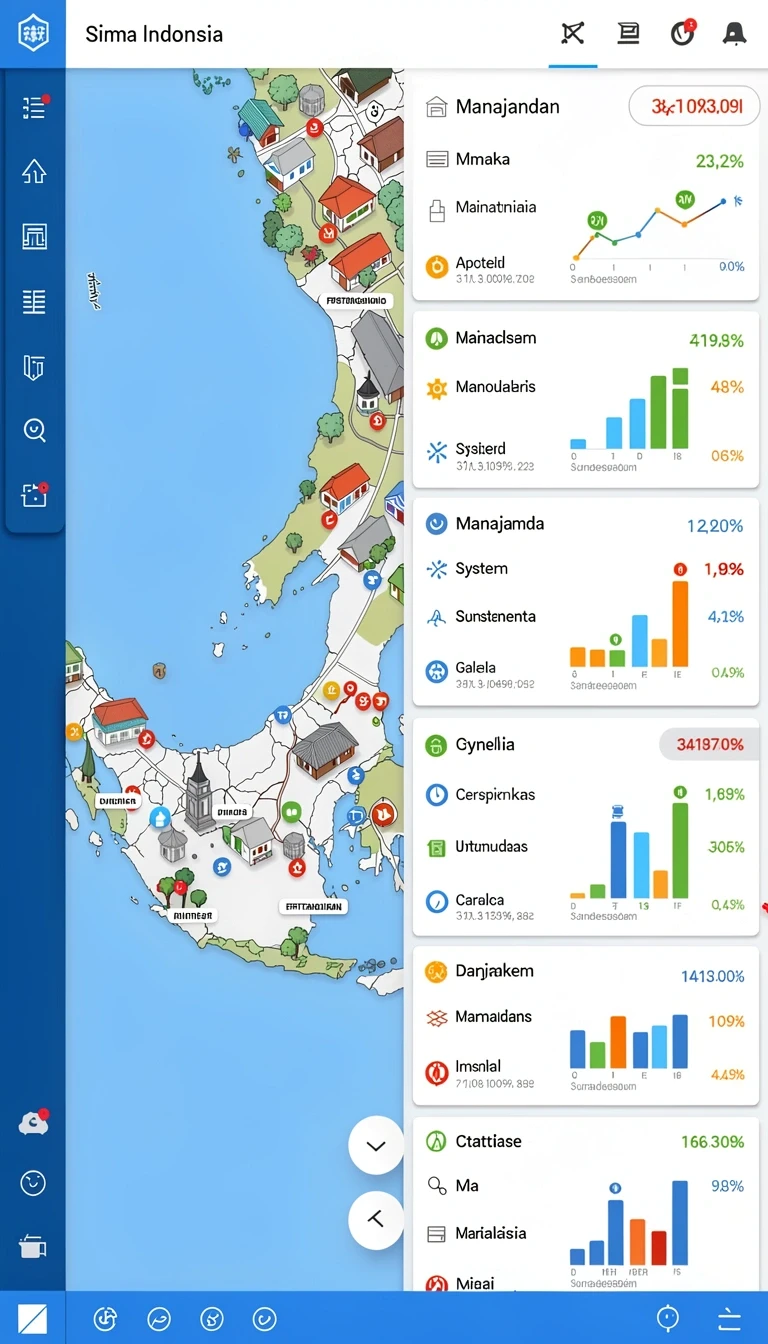Open the search magnifier in left sidebar
This screenshot has width=768, height=1344.
coord(34,430)
